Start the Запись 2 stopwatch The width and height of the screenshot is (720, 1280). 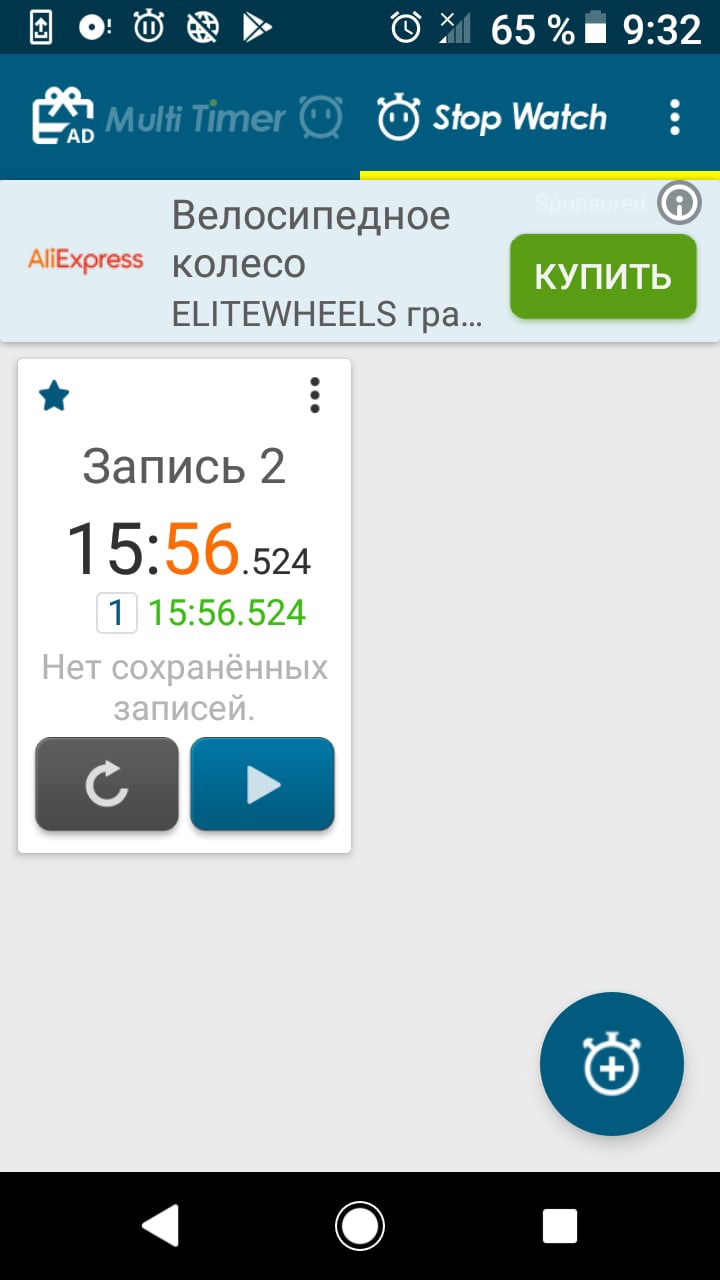pos(262,784)
